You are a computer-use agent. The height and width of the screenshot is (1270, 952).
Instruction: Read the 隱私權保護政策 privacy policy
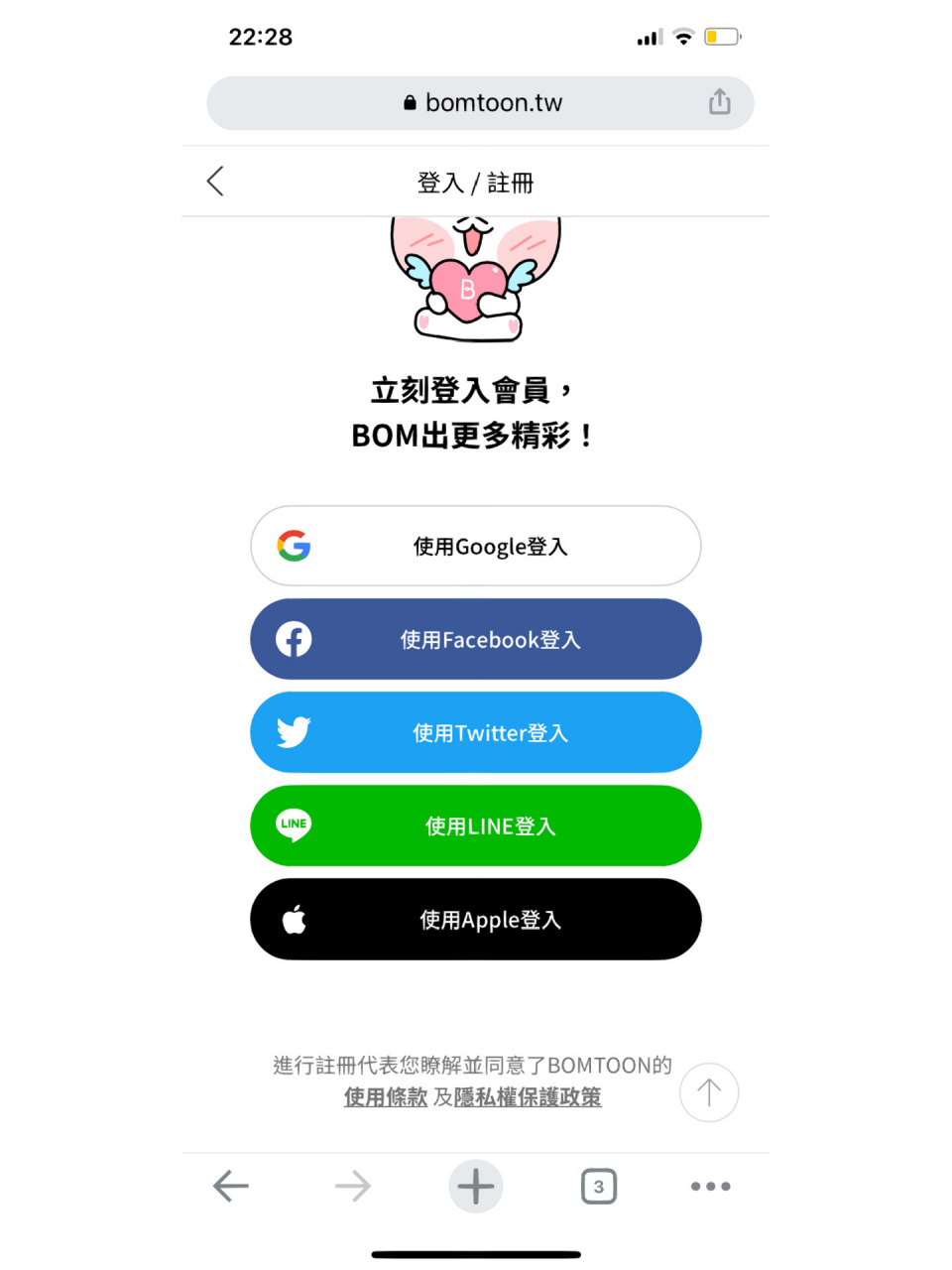pos(528,1097)
